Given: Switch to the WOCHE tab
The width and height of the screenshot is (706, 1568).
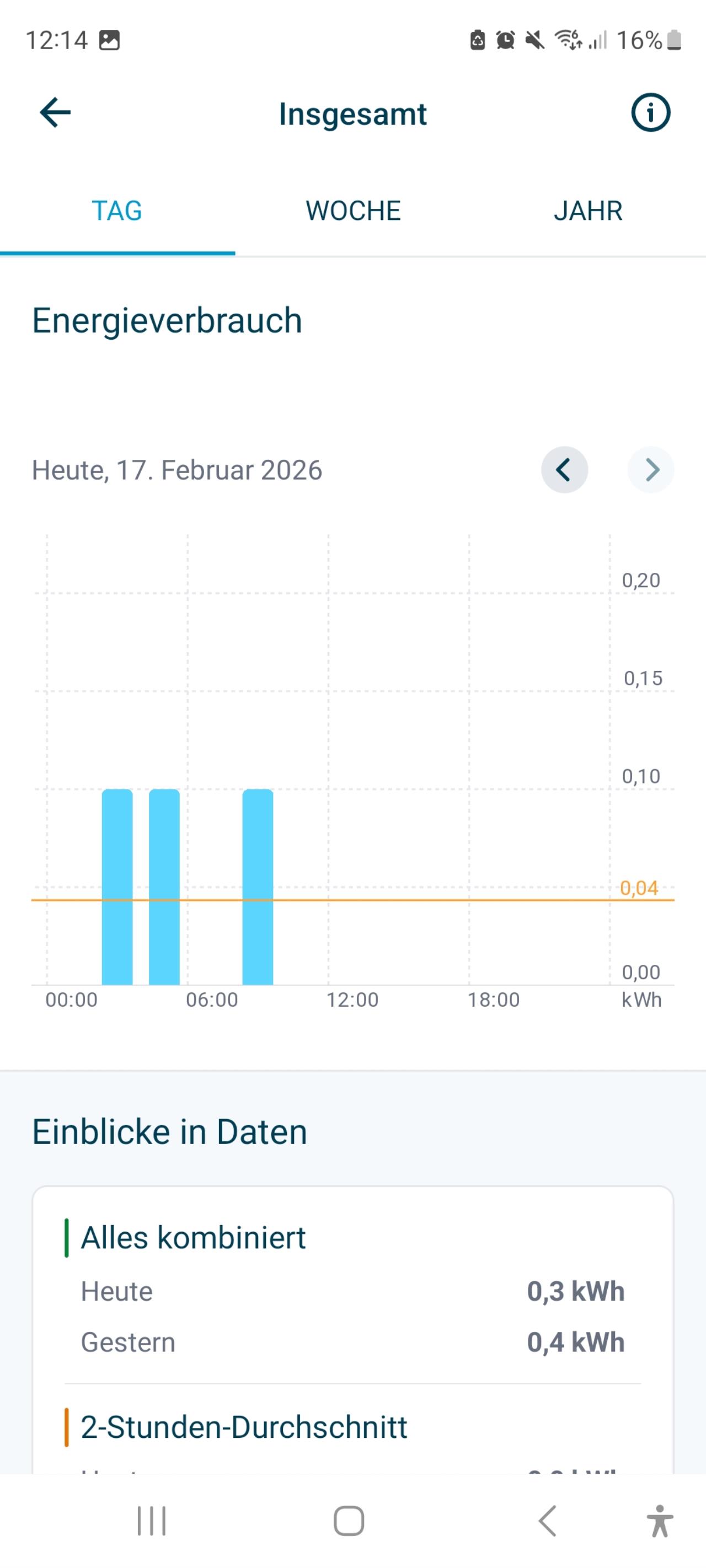Looking at the screenshot, I should 352,211.
